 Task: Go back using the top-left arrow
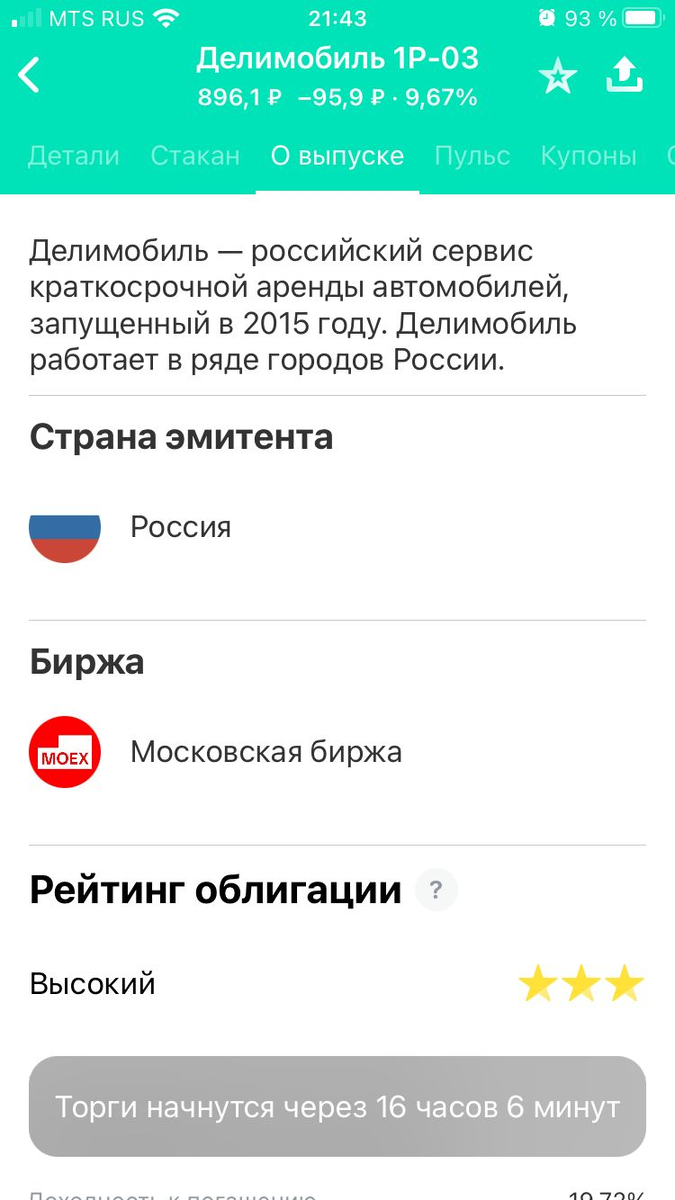pos(30,76)
